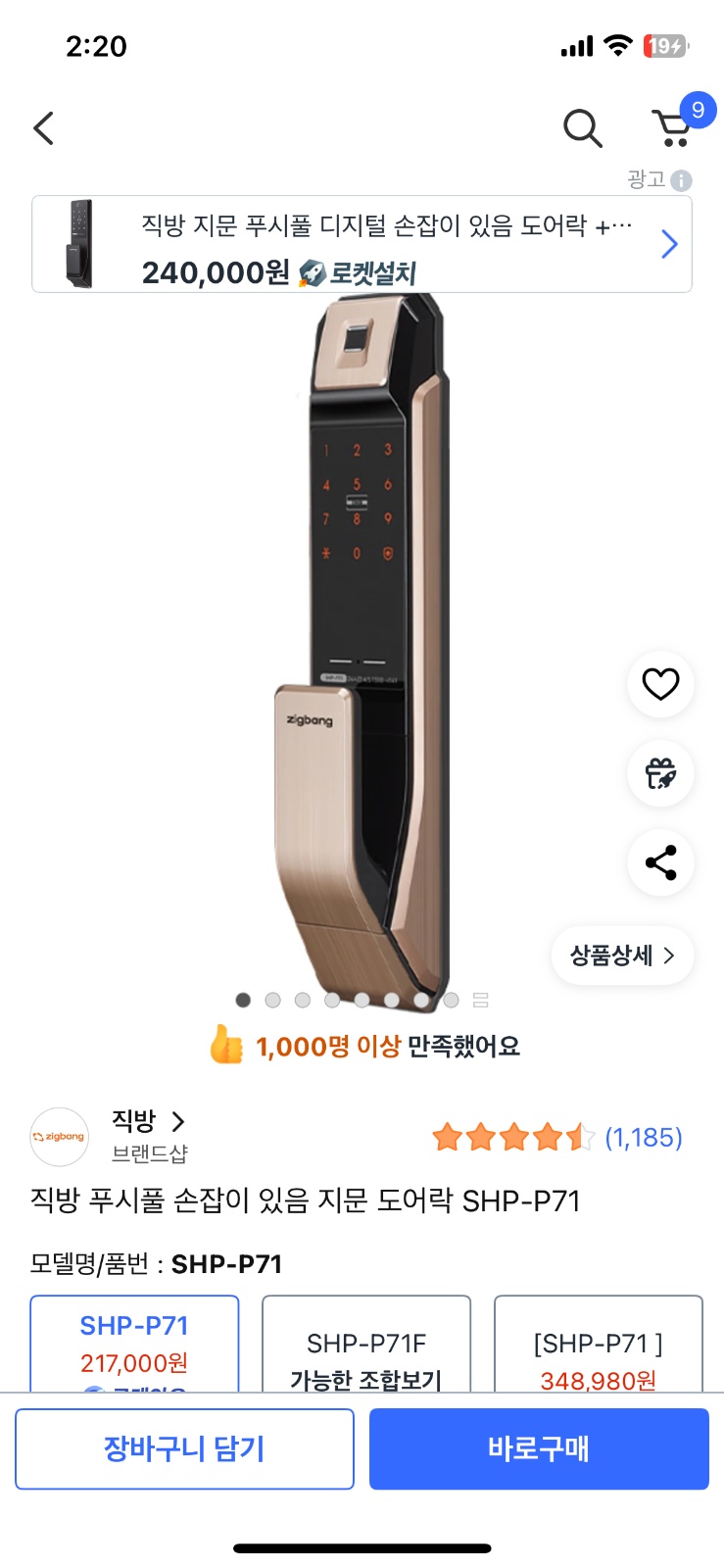Tap 장바구니 담기 to add to cart
This screenshot has width=724, height=1568.
(x=184, y=1448)
